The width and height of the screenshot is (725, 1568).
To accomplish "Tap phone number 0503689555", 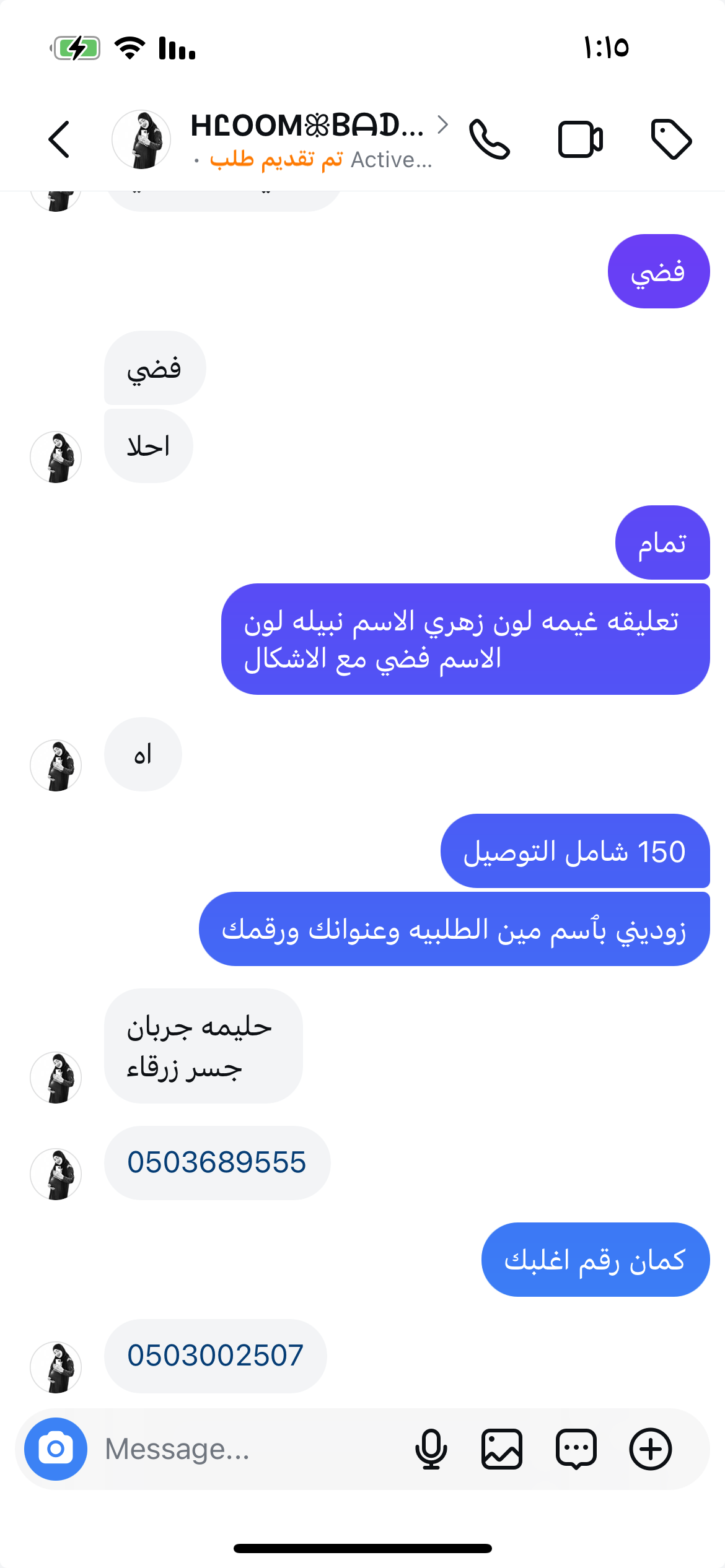I will coord(217,1162).
